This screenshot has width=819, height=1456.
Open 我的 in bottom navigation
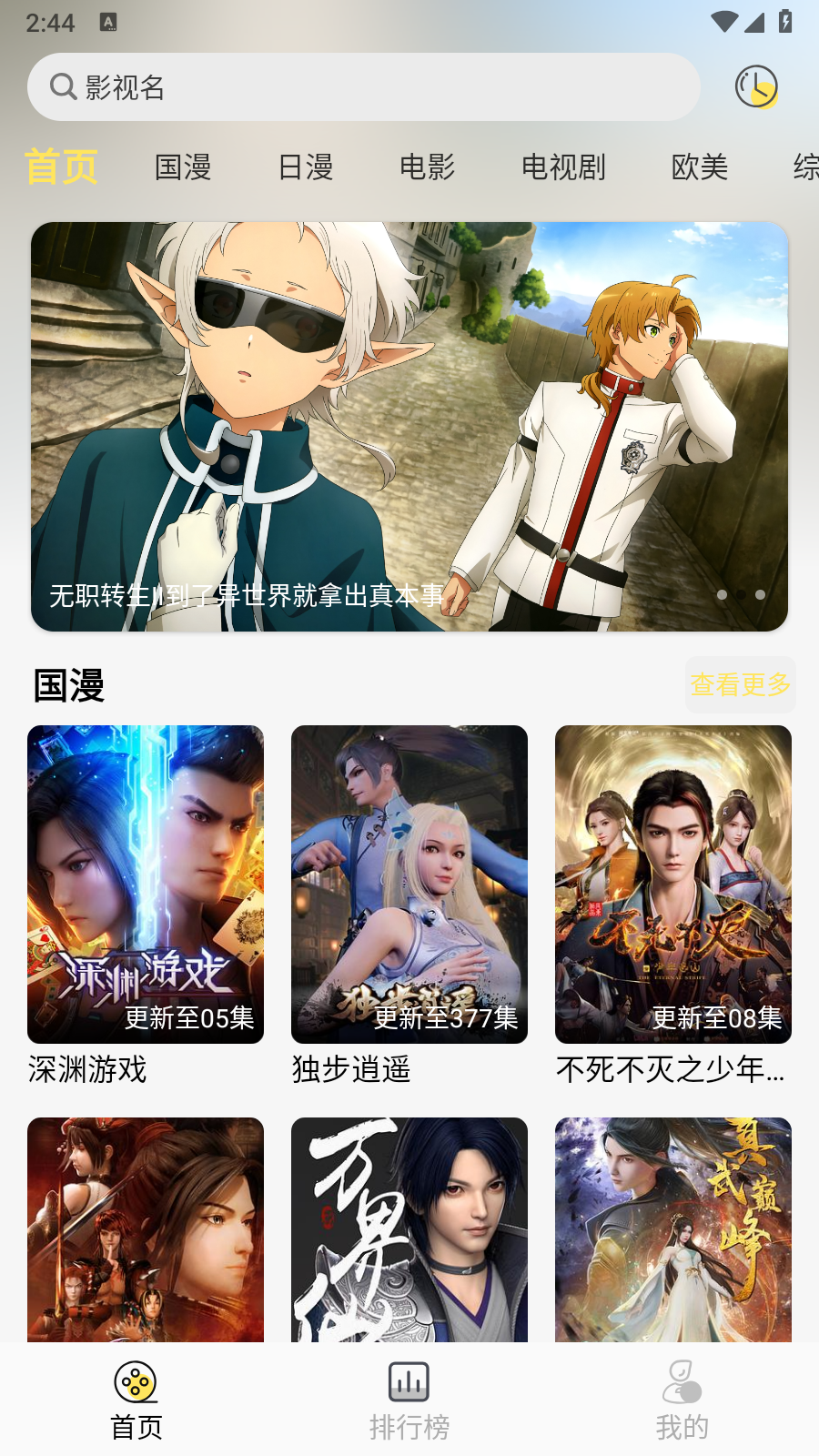click(x=682, y=1400)
